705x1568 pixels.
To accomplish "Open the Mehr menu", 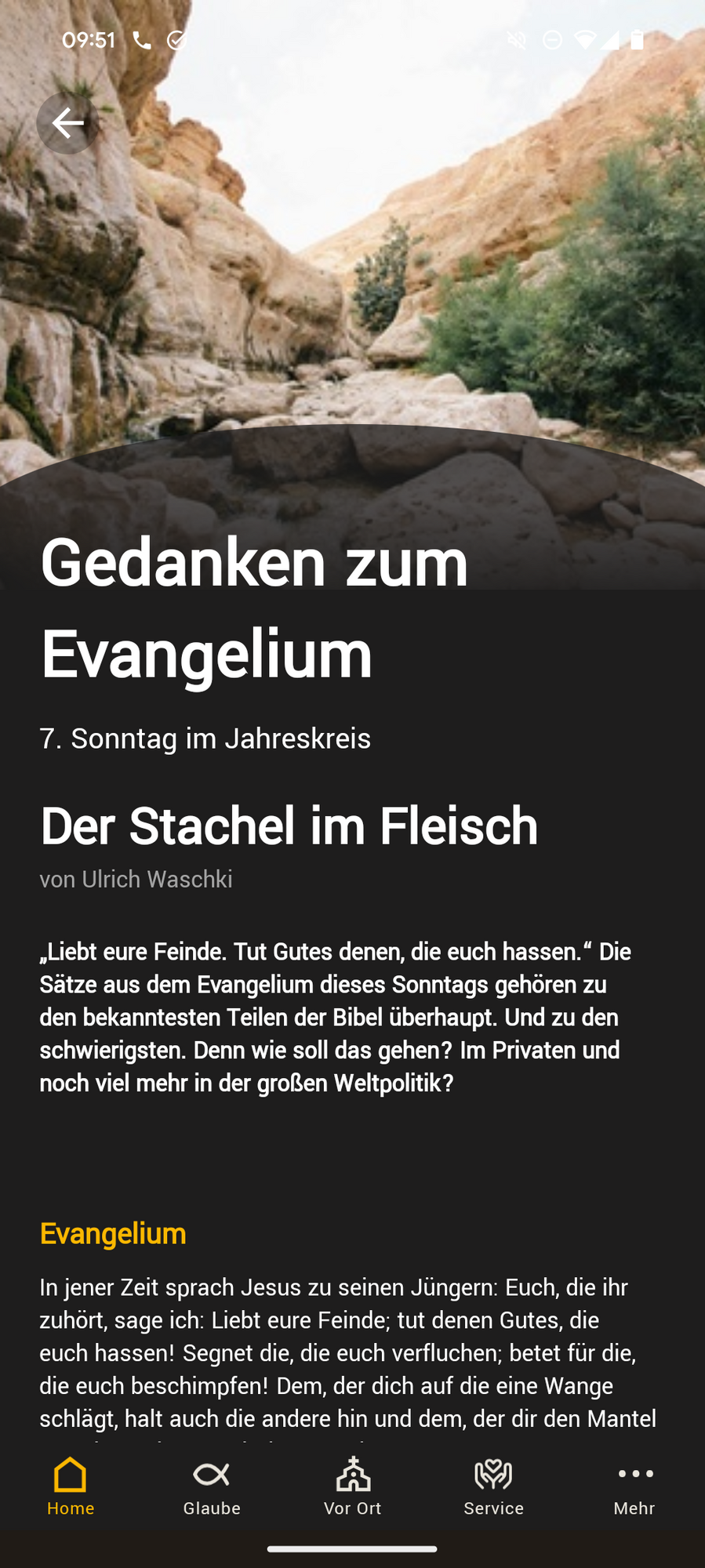I will pos(634,1486).
